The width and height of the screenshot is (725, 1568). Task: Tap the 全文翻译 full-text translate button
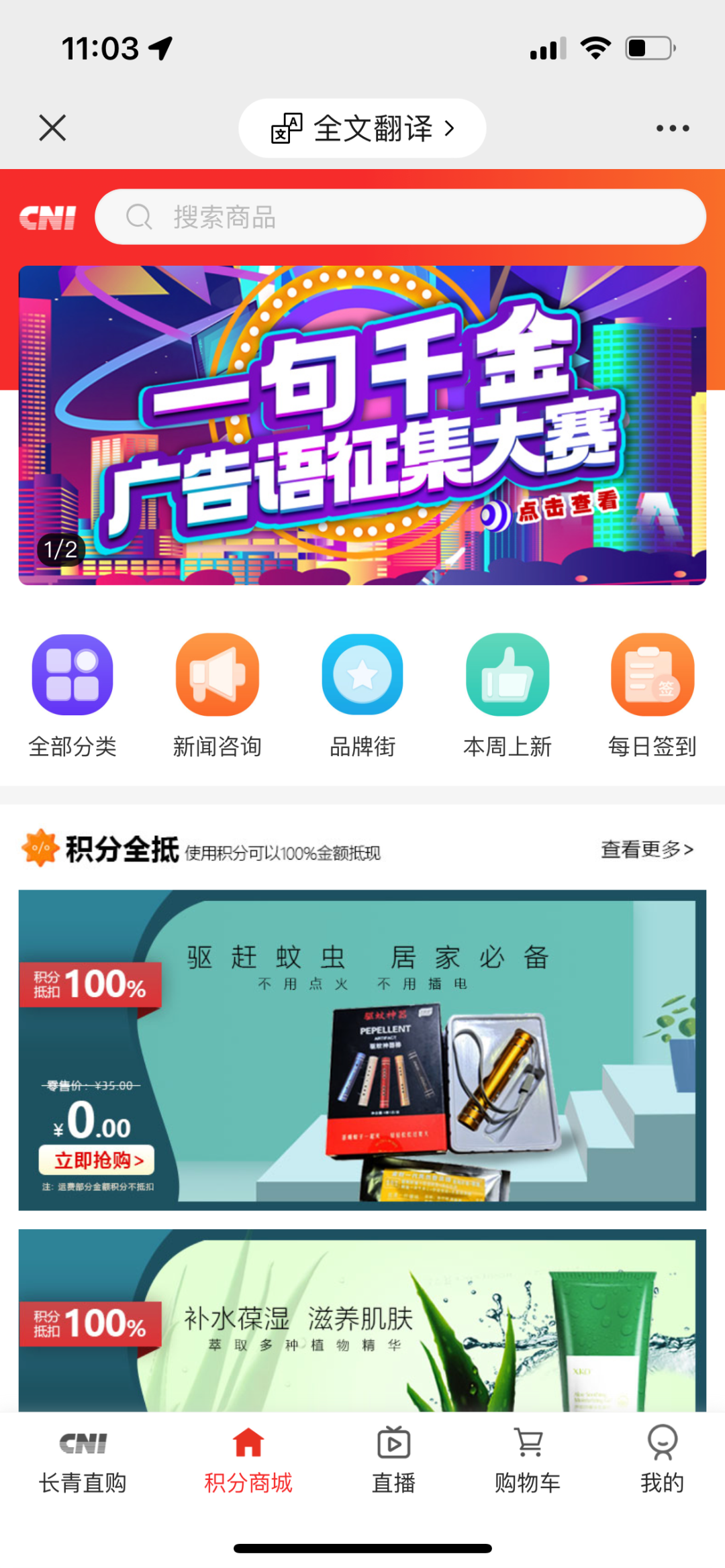(x=362, y=128)
